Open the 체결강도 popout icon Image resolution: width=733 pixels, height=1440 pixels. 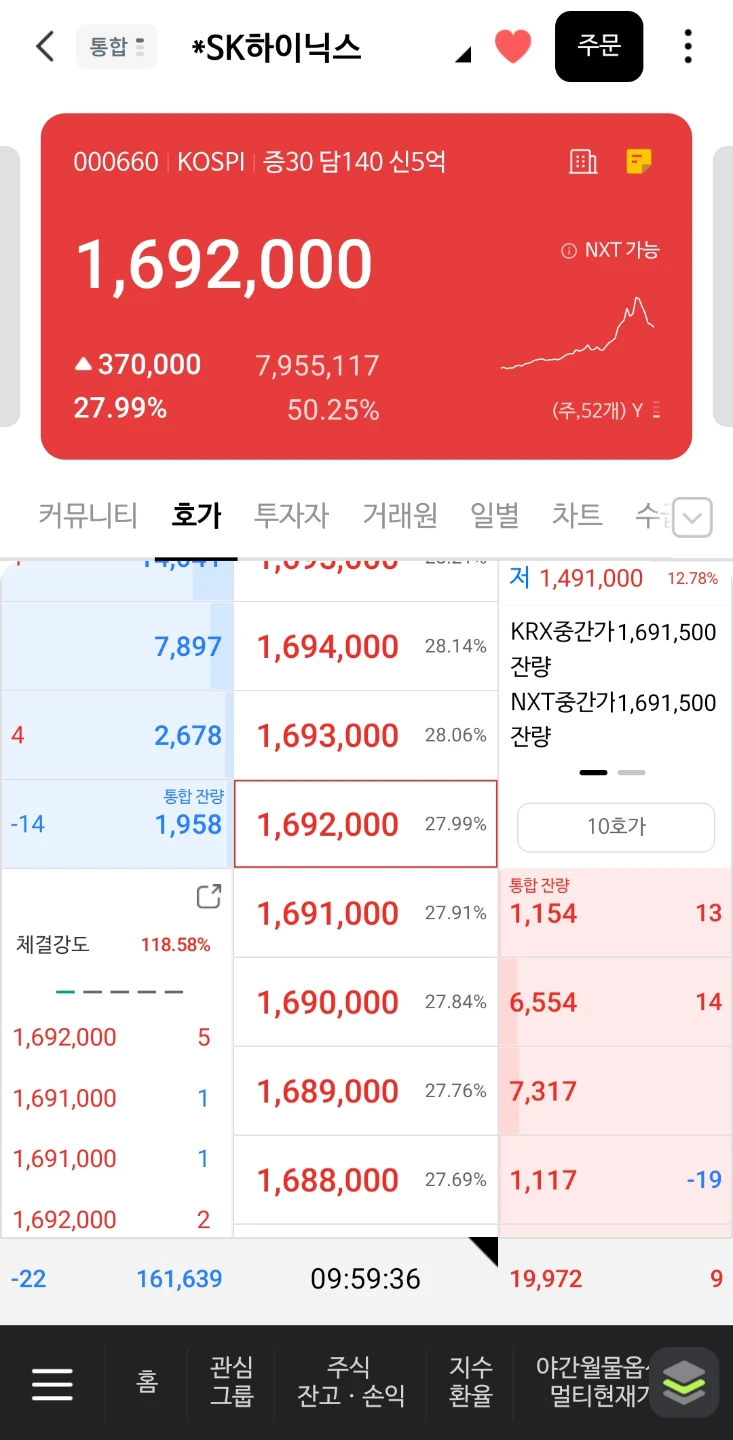coord(208,896)
